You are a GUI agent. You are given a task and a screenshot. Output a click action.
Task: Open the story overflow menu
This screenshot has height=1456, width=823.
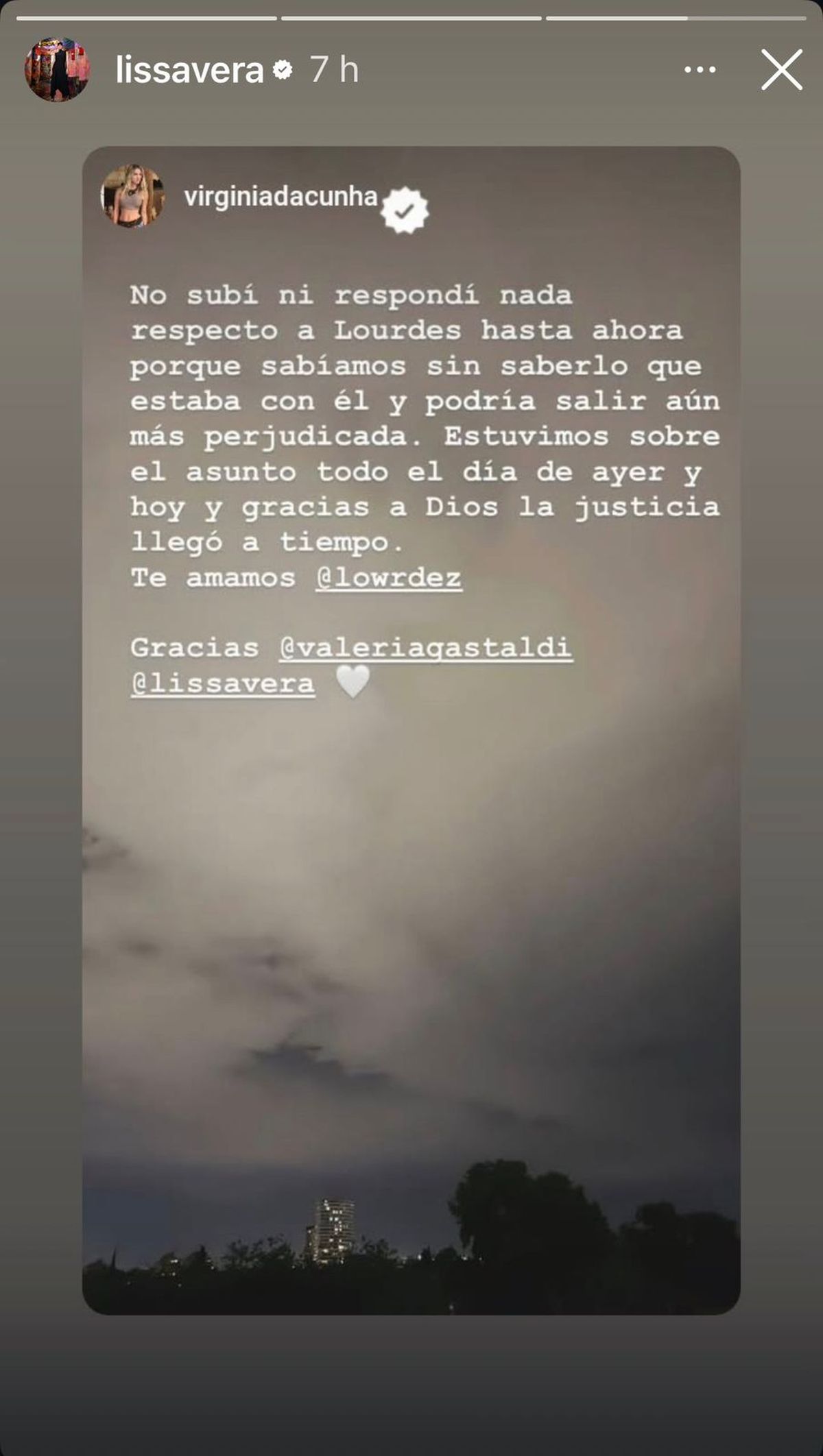[x=700, y=69]
